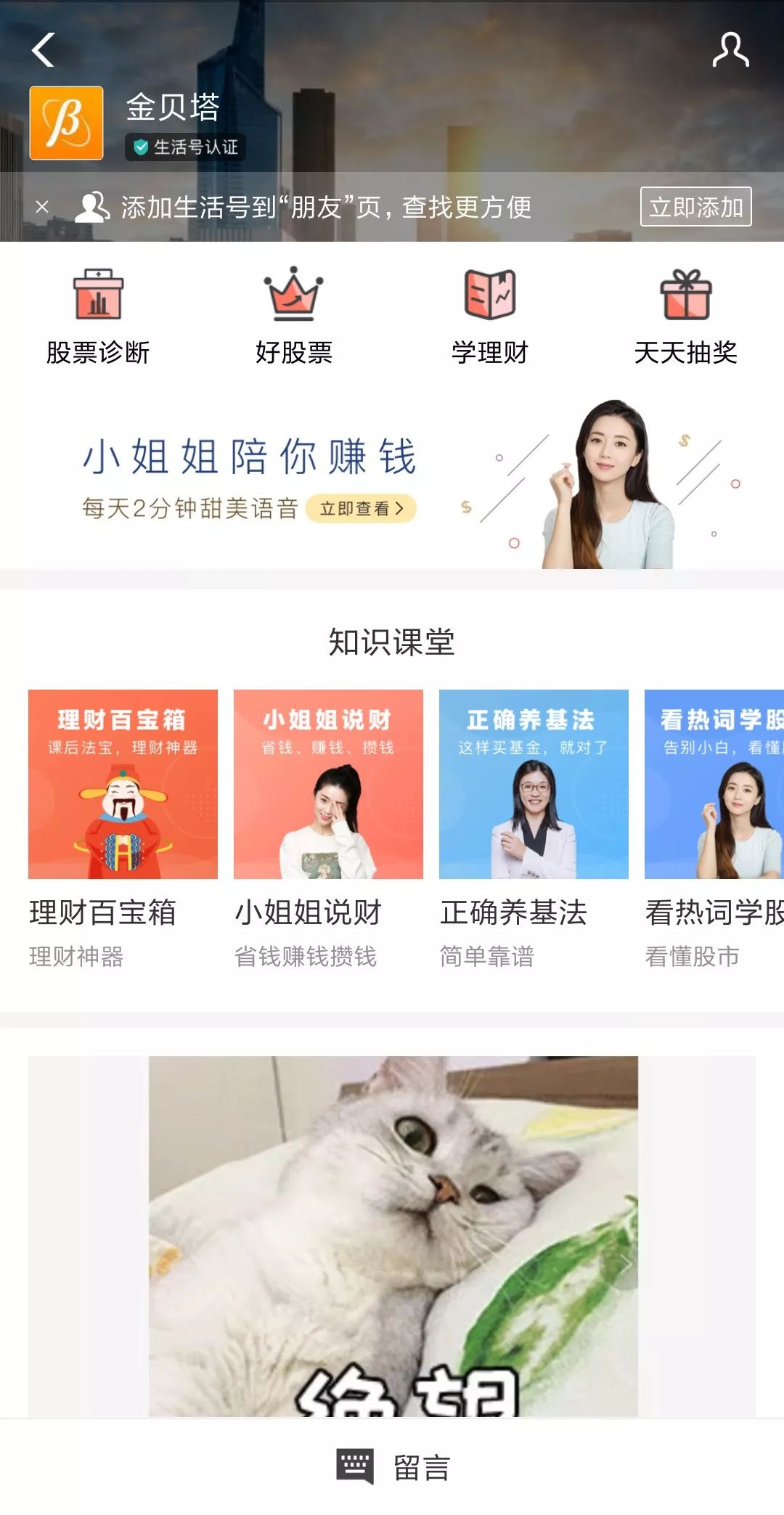Open the 金贝塔 account avatar
The height and width of the screenshot is (1515, 784).
(x=66, y=123)
